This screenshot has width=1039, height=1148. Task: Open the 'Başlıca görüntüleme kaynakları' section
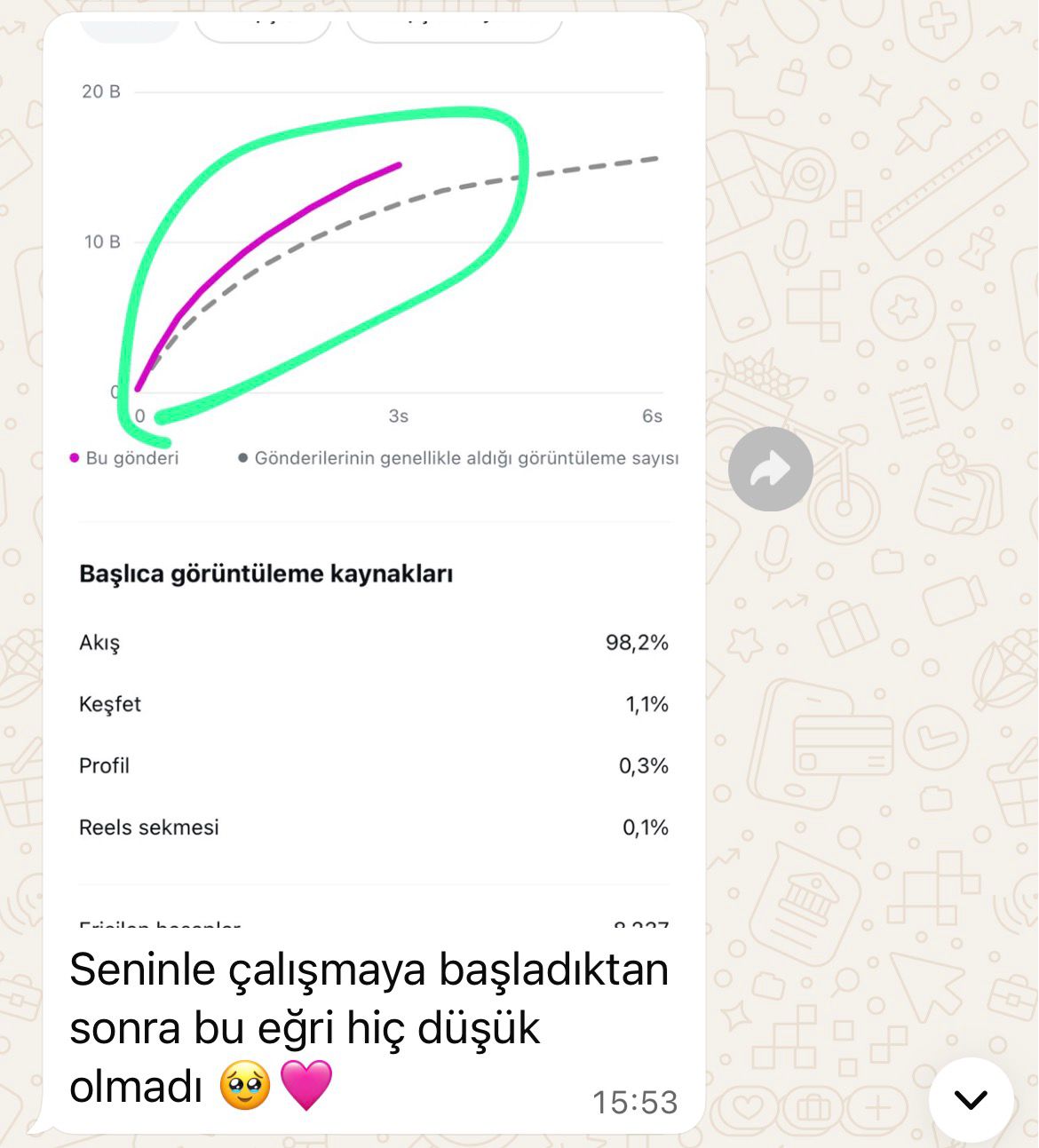(x=266, y=573)
